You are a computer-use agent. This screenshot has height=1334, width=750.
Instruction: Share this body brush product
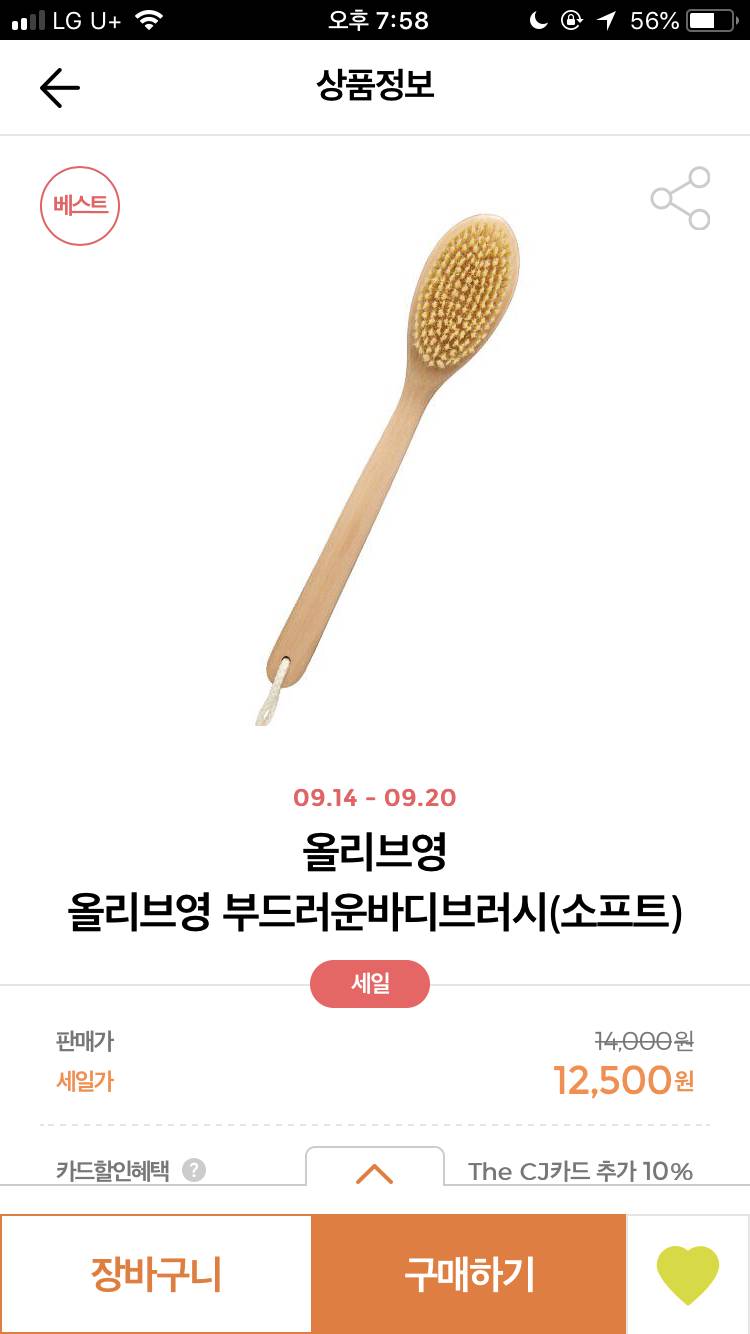[681, 198]
